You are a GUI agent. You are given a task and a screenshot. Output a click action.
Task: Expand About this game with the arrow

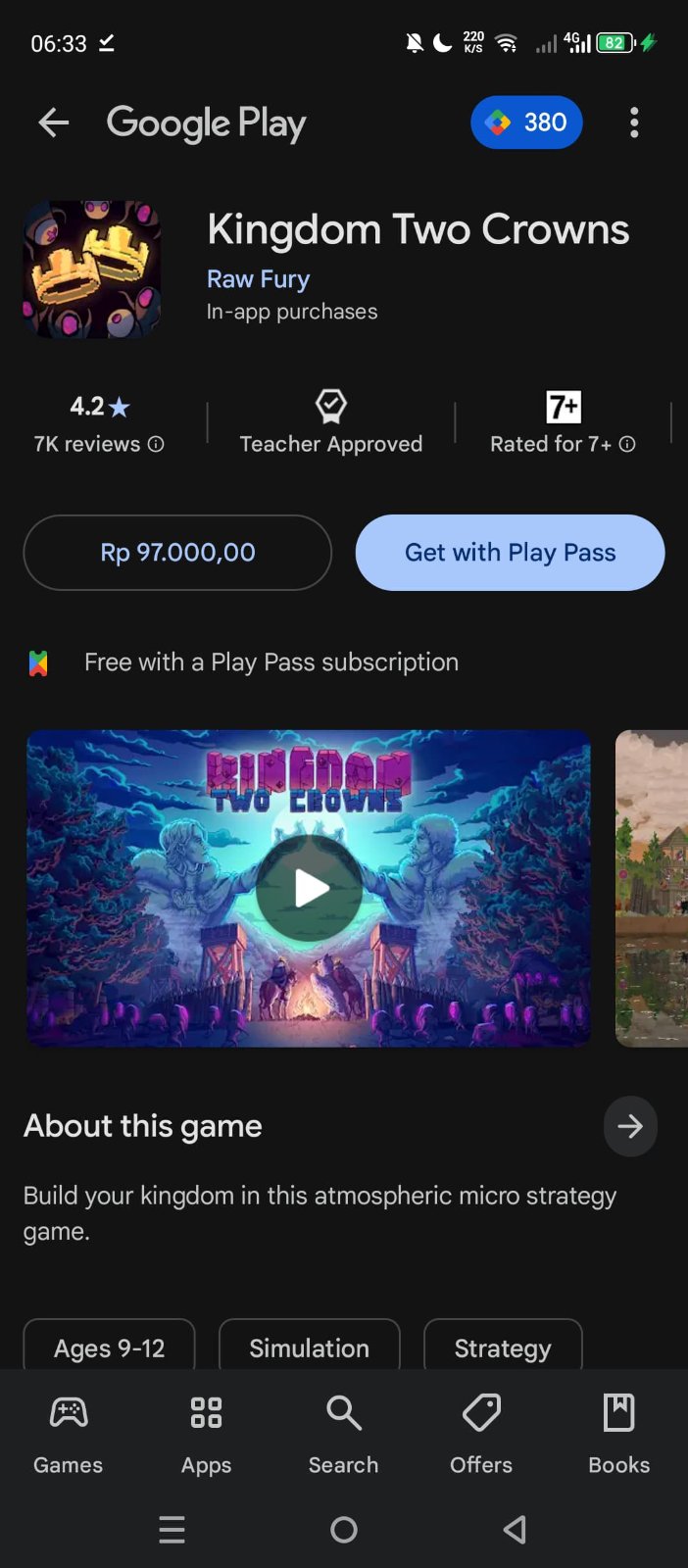pyautogui.click(x=630, y=1126)
